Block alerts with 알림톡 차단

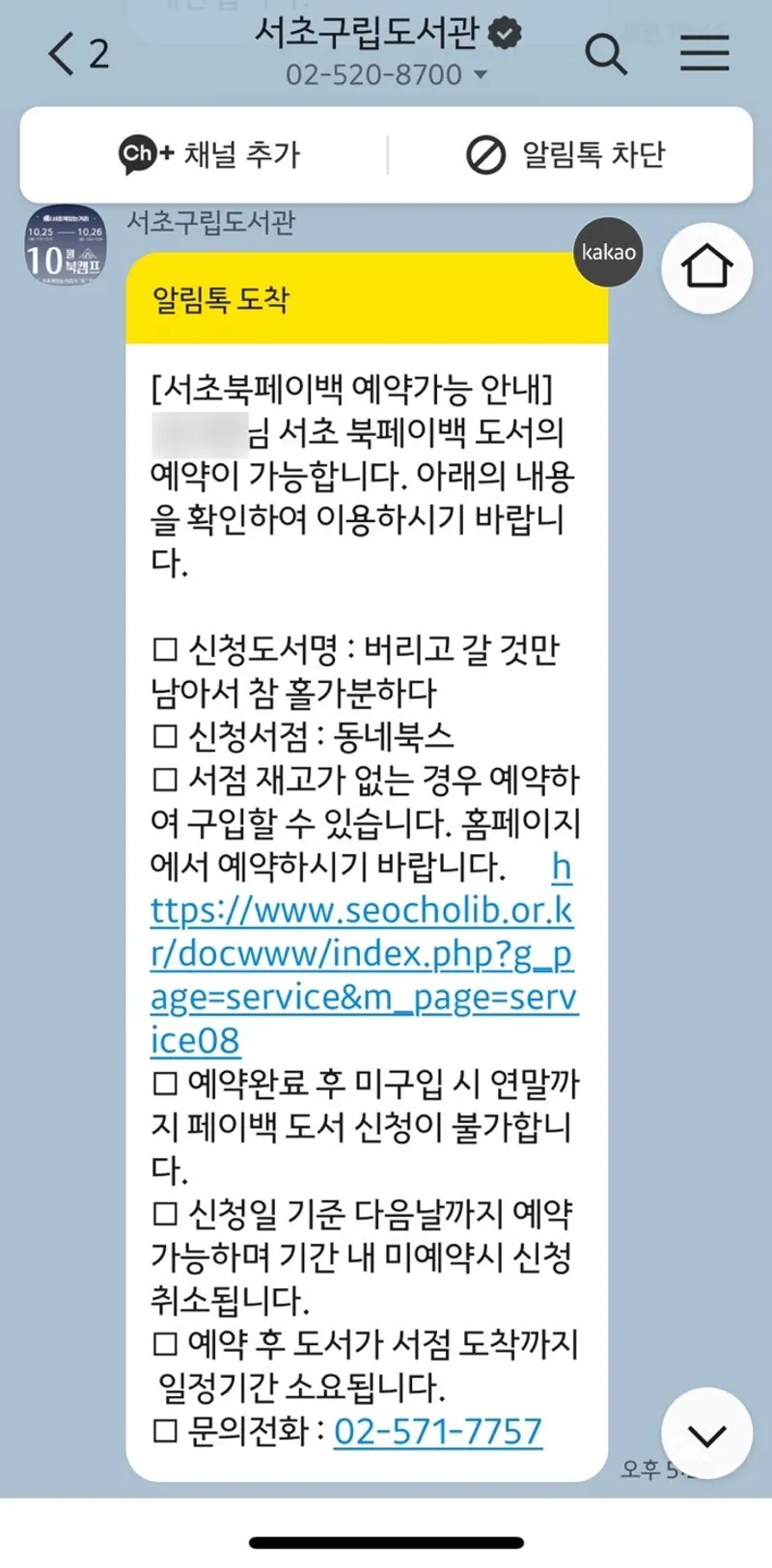pyautogui.click(x=566, y=154)
